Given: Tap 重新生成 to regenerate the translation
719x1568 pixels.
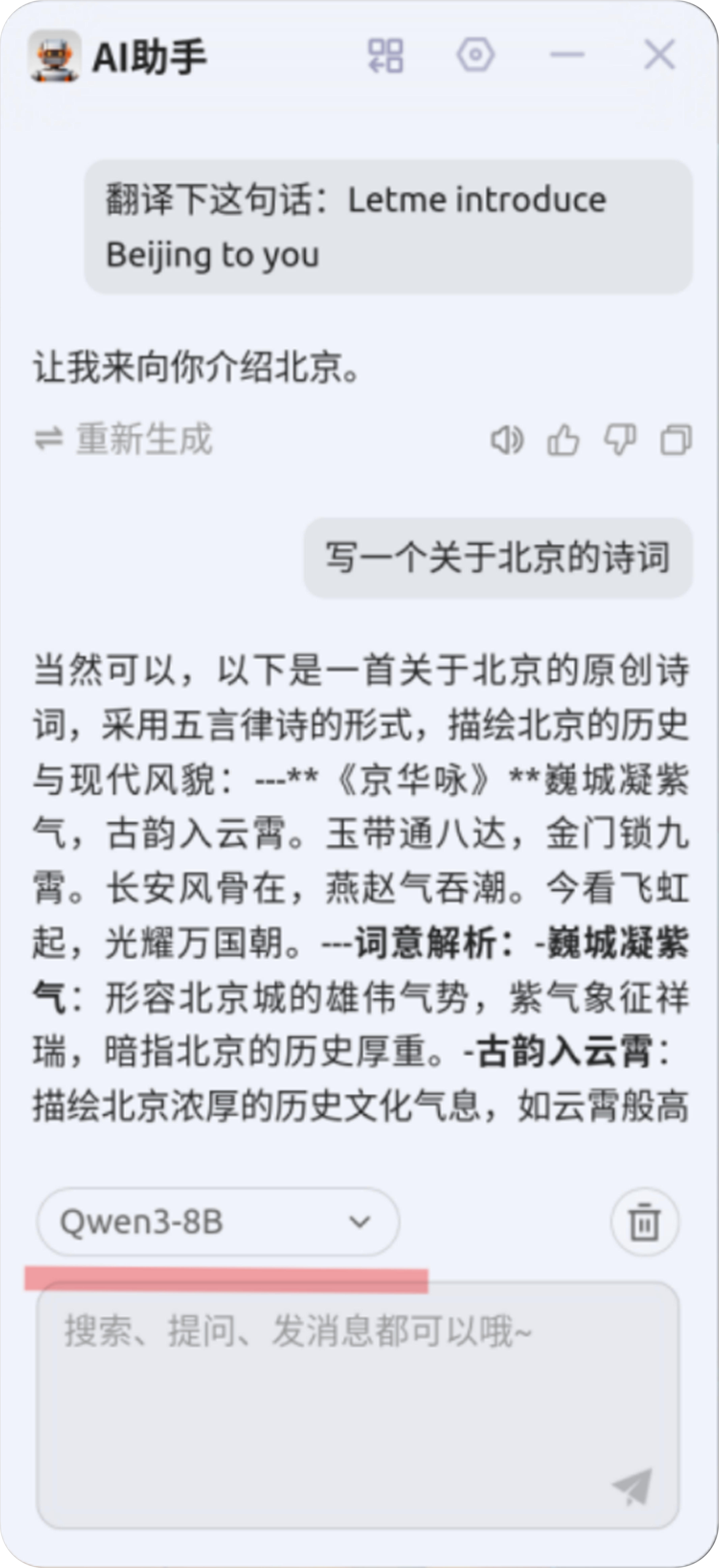Looking at the screenshot, I should [124, 439].
